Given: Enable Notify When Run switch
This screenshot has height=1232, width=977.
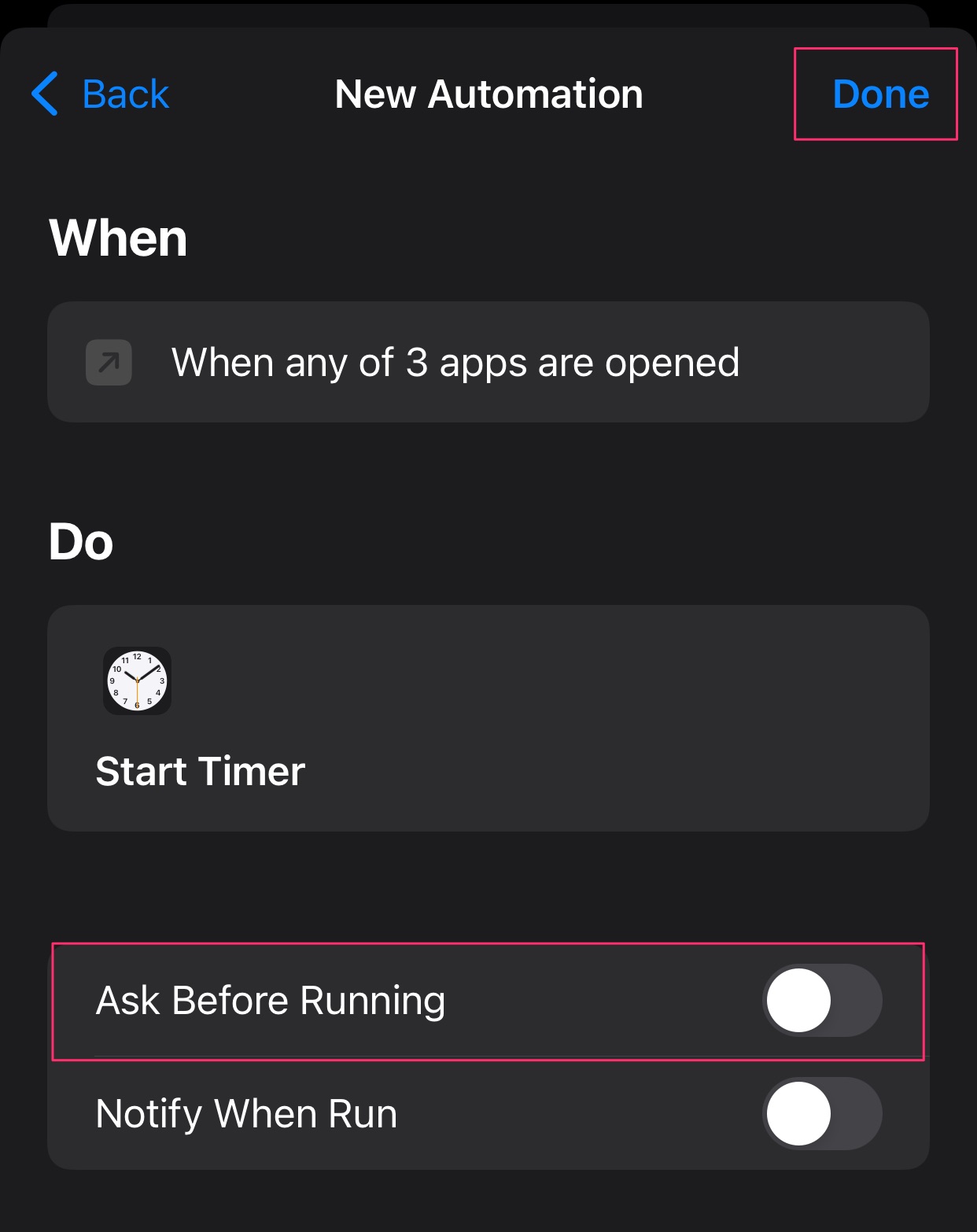Looking at the screenshot, I should coord(822,1113).
